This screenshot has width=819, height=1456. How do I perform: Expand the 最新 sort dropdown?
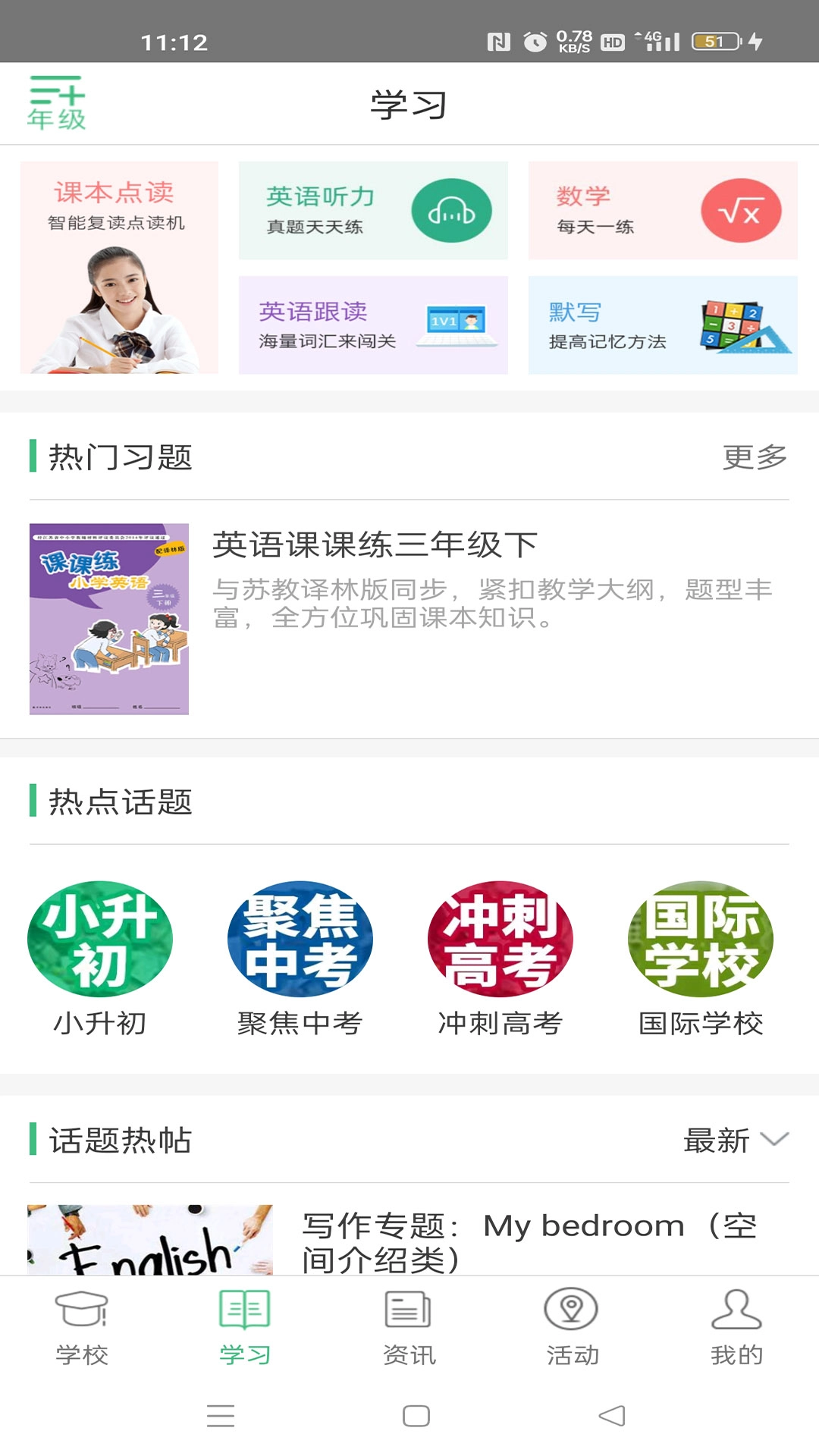coord(736,1140)
